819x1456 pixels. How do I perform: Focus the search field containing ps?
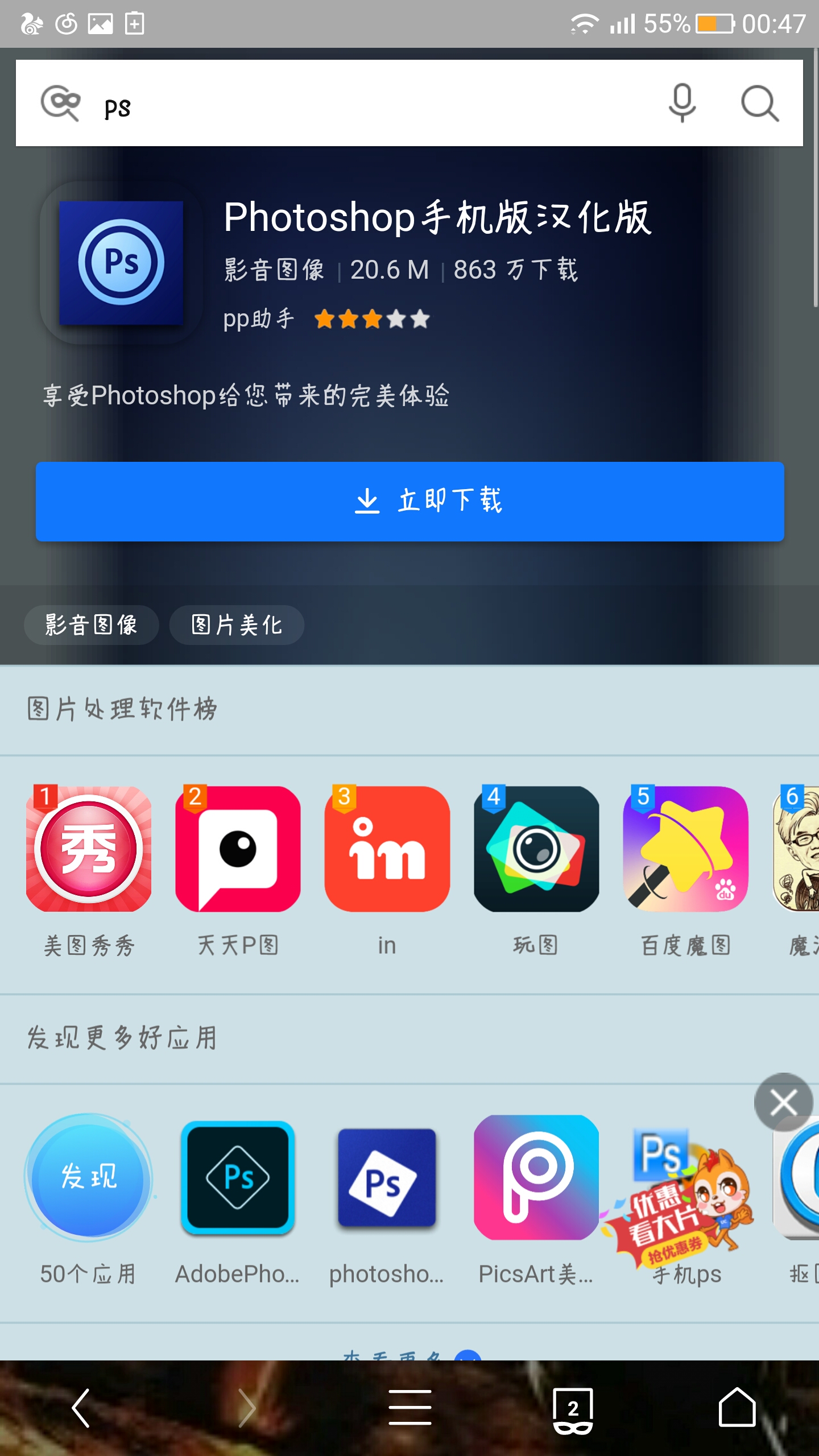375,104
